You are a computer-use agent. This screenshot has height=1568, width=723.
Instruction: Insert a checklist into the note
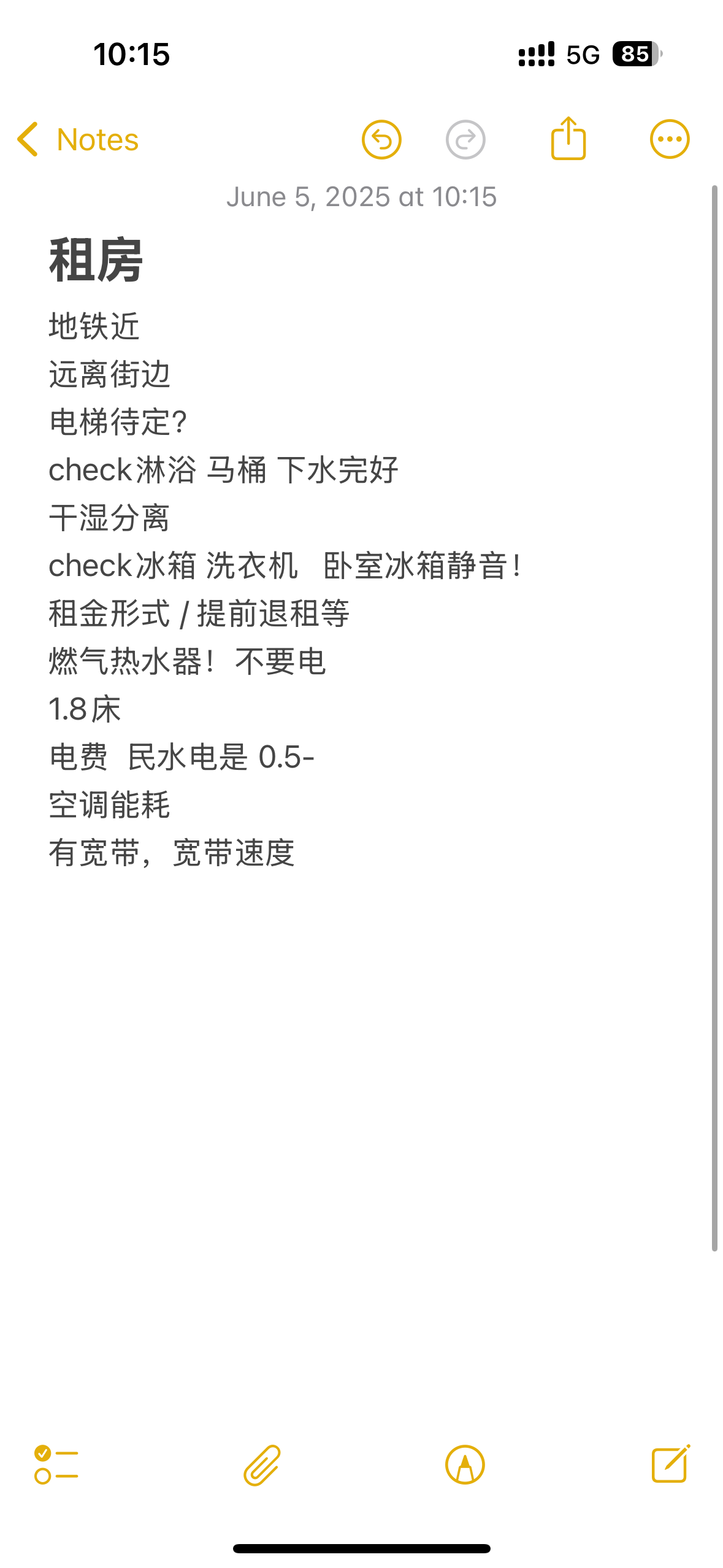(56, 1464)
